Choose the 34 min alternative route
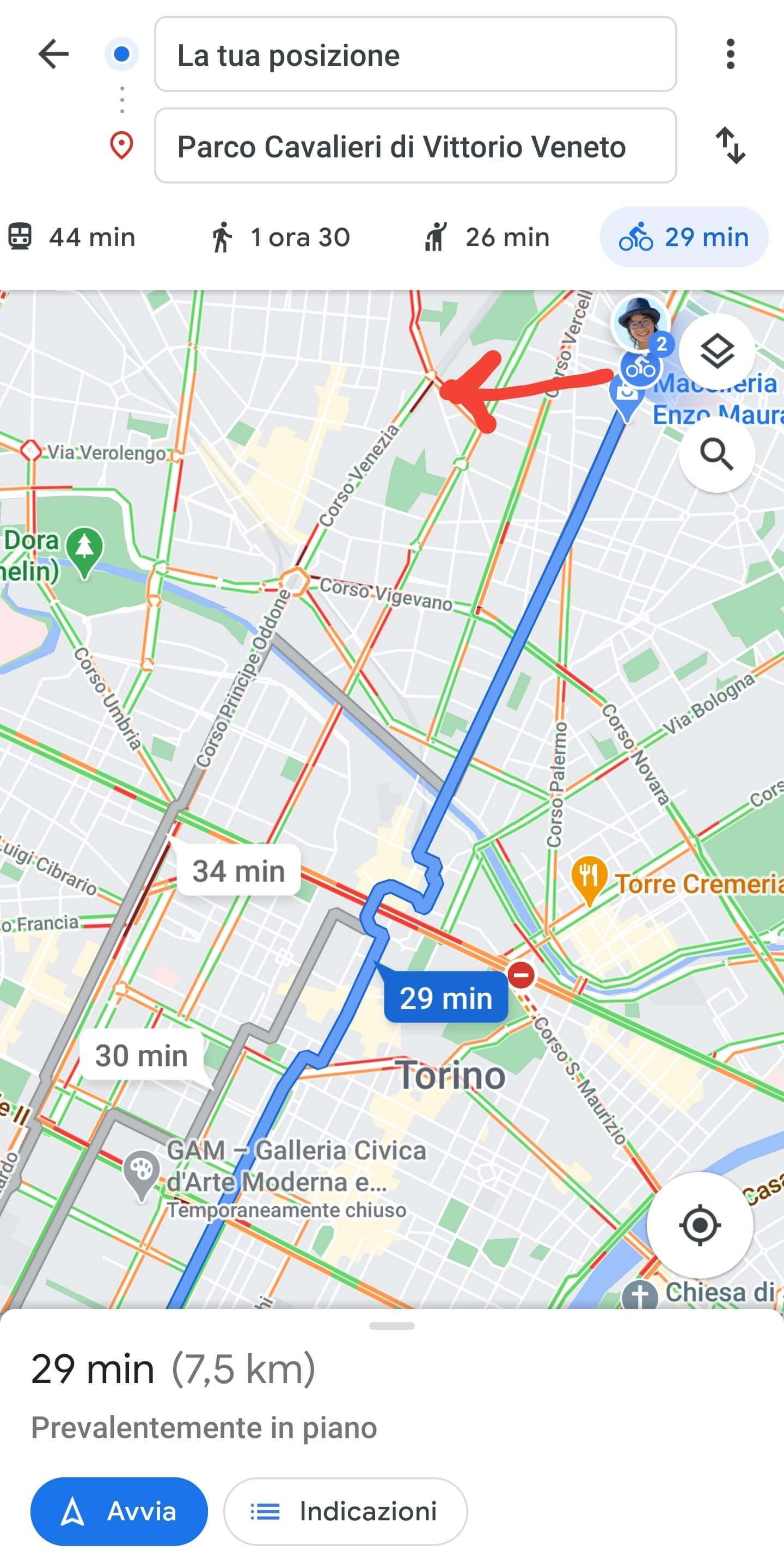Image resolution: width=784 pixels, height=1565 pixels. pos(238,871)
